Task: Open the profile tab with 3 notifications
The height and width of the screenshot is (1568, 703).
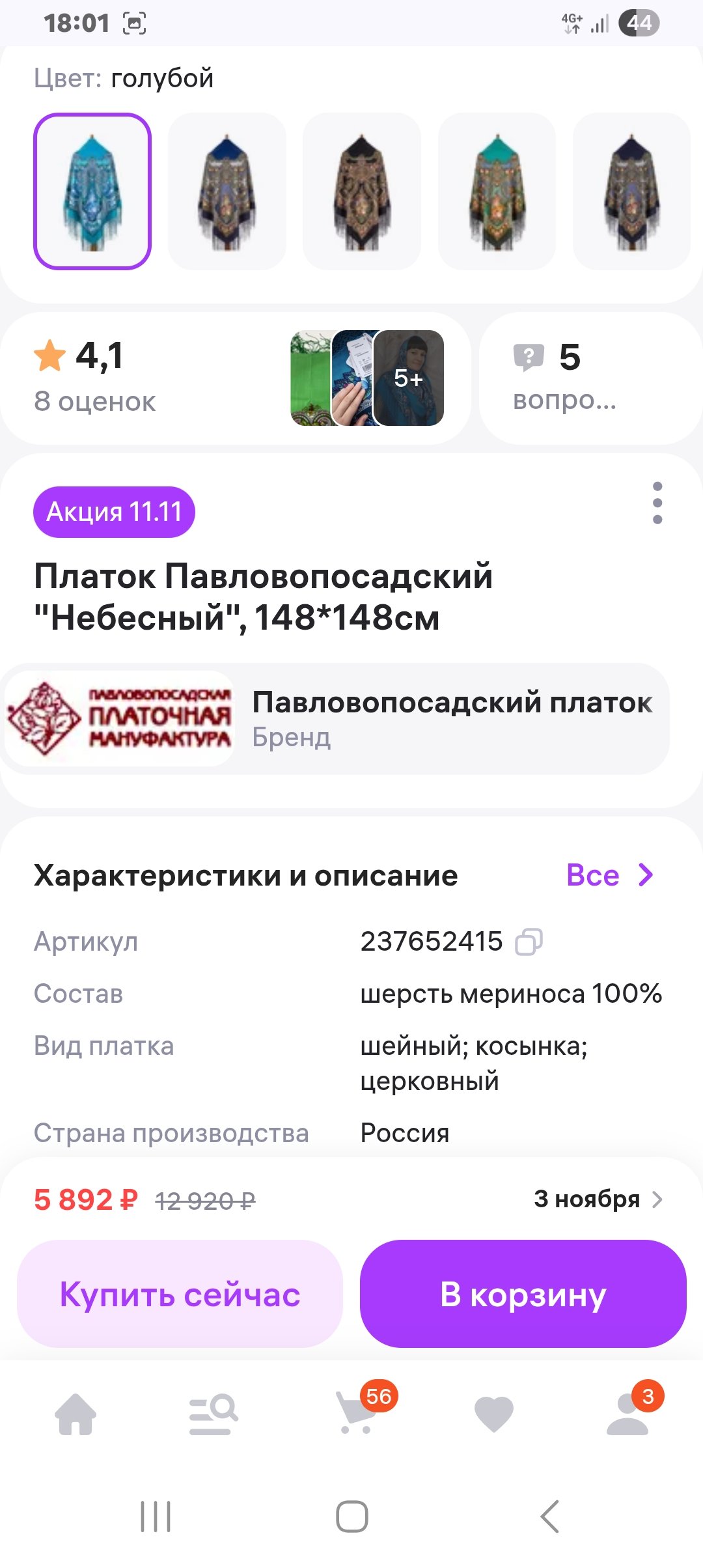Action: coord(628,1414)
